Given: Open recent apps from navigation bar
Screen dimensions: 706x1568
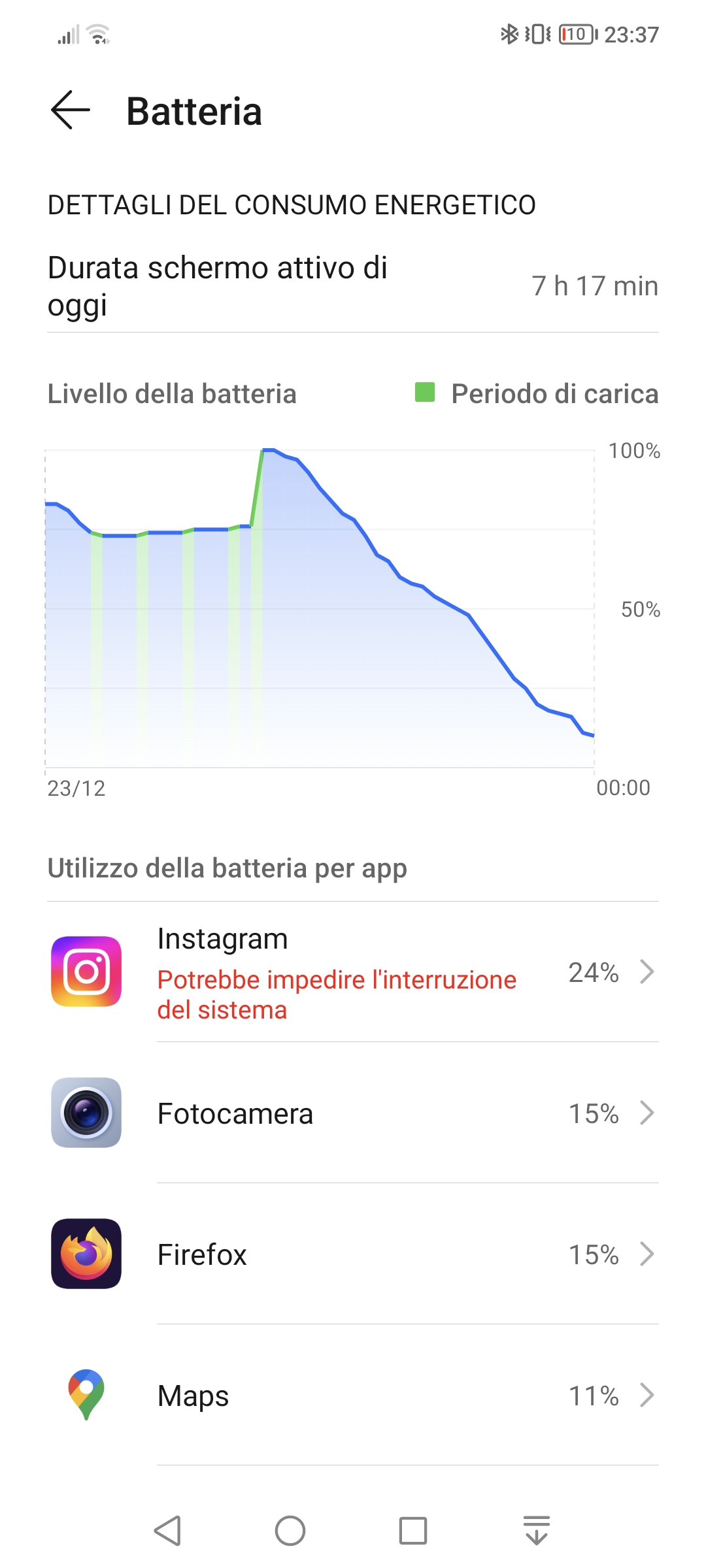Looking at the screenshot, I should (413, 1530).
